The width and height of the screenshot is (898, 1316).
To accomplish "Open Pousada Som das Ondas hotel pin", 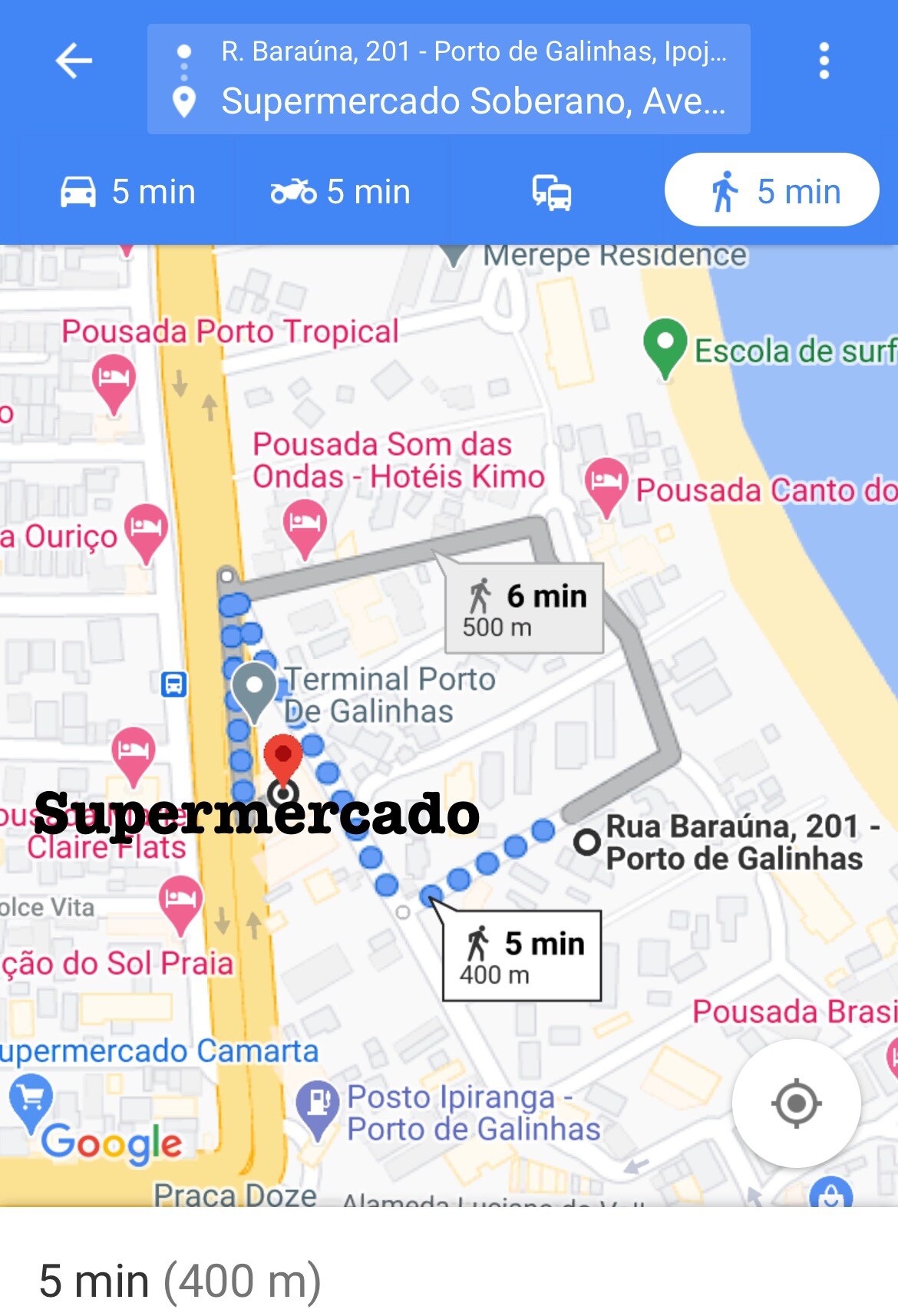I will 305,525.
